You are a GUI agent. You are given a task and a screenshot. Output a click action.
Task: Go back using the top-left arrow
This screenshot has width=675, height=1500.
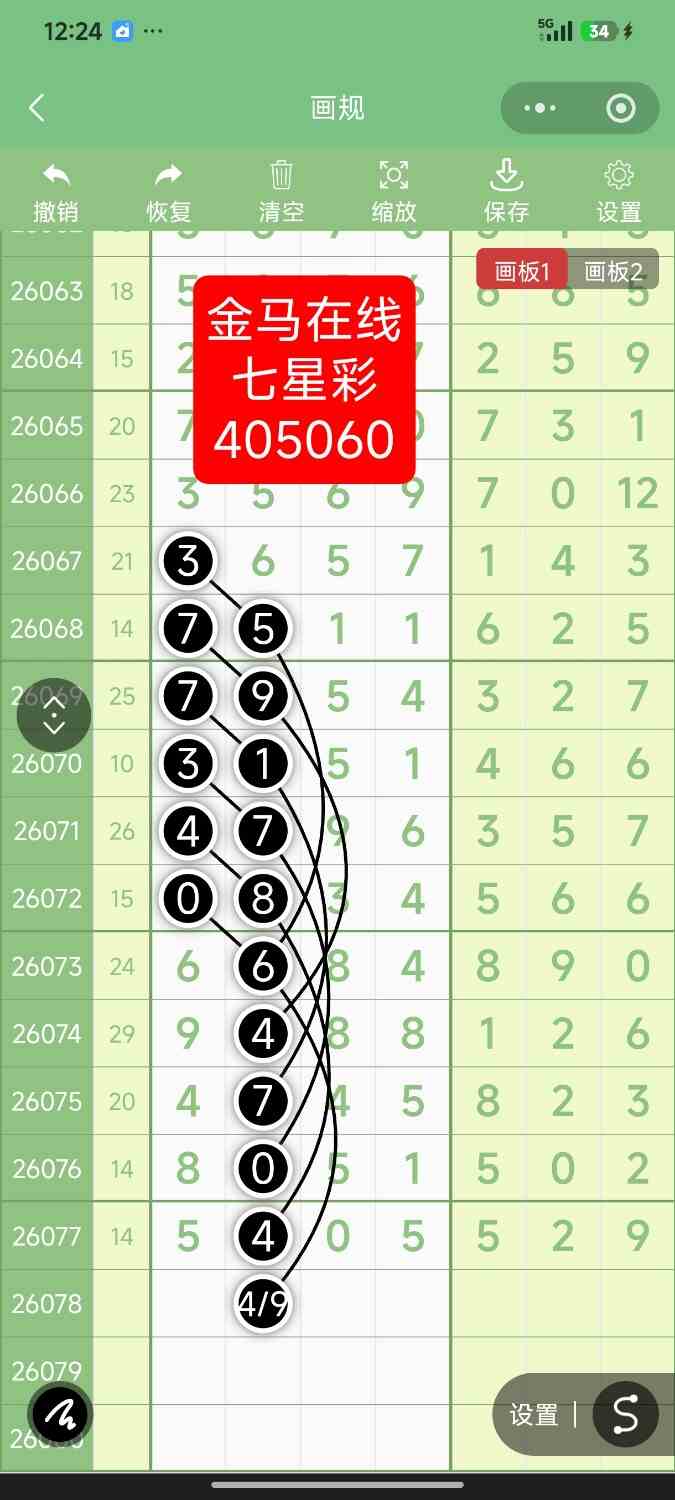37,108
